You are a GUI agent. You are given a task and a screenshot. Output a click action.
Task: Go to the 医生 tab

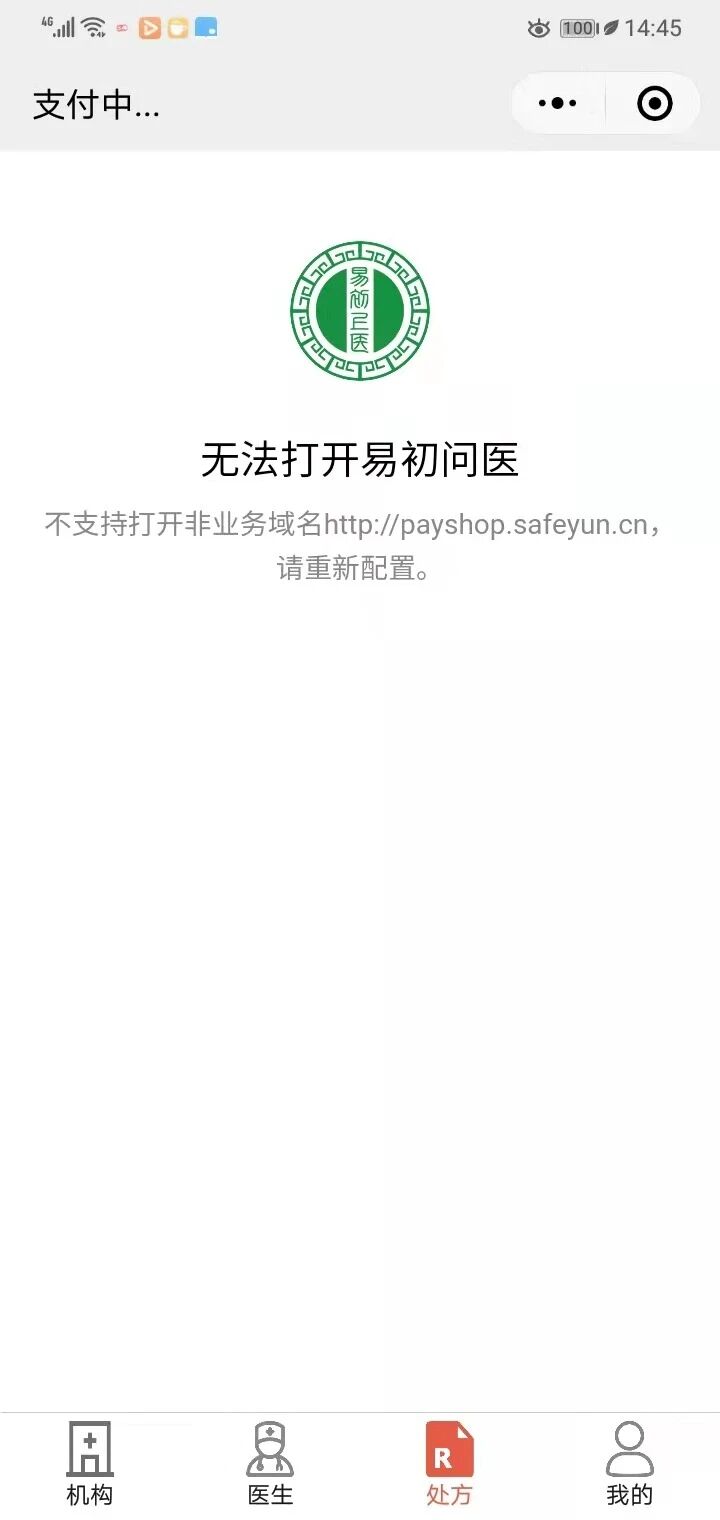[270, 1465]
